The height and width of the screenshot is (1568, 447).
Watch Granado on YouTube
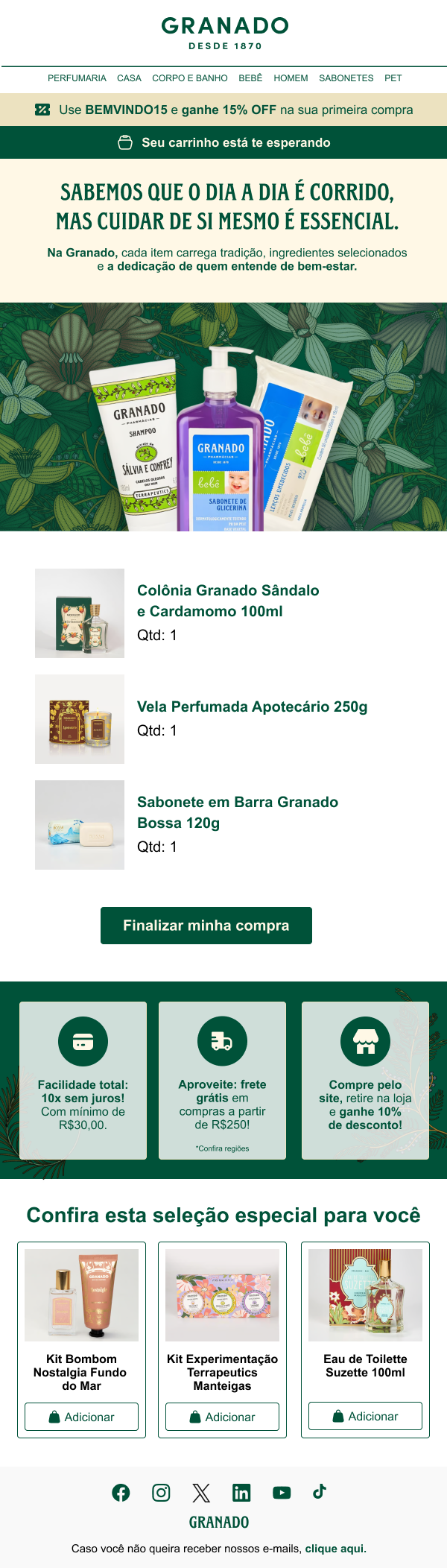(x=282, y=1493)
